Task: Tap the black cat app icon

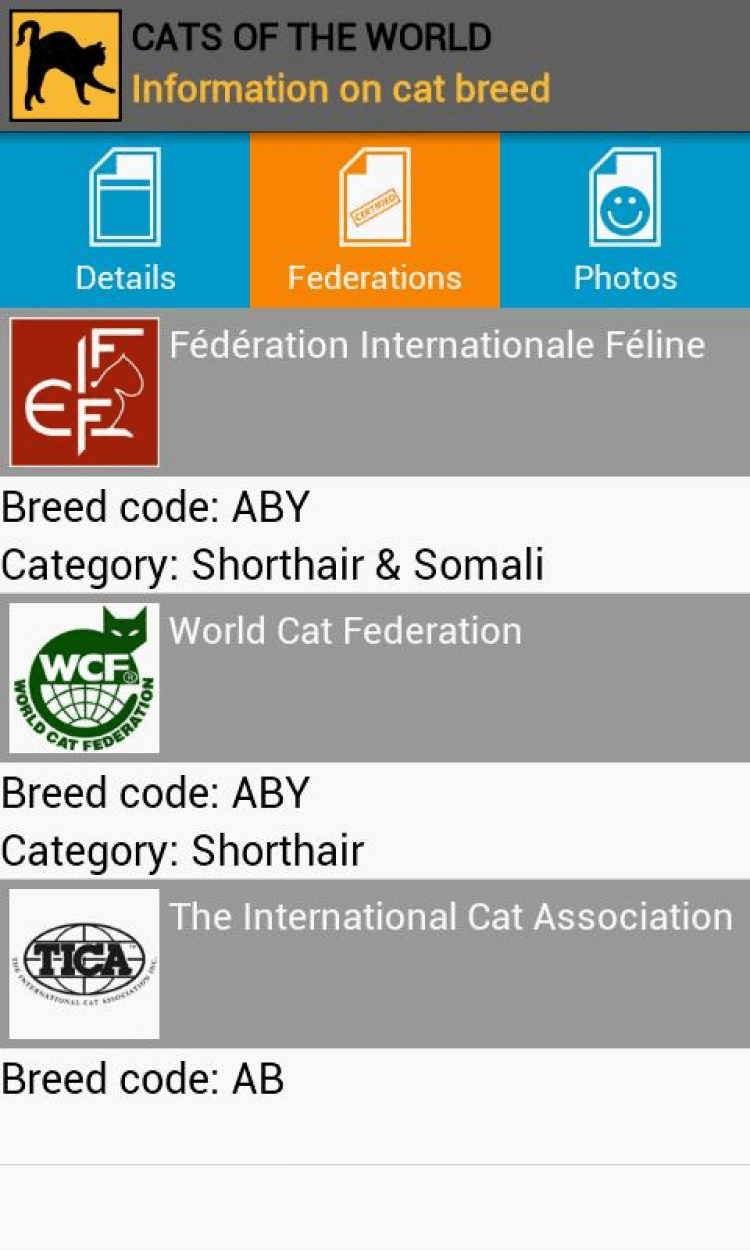Action: [66, 66]
